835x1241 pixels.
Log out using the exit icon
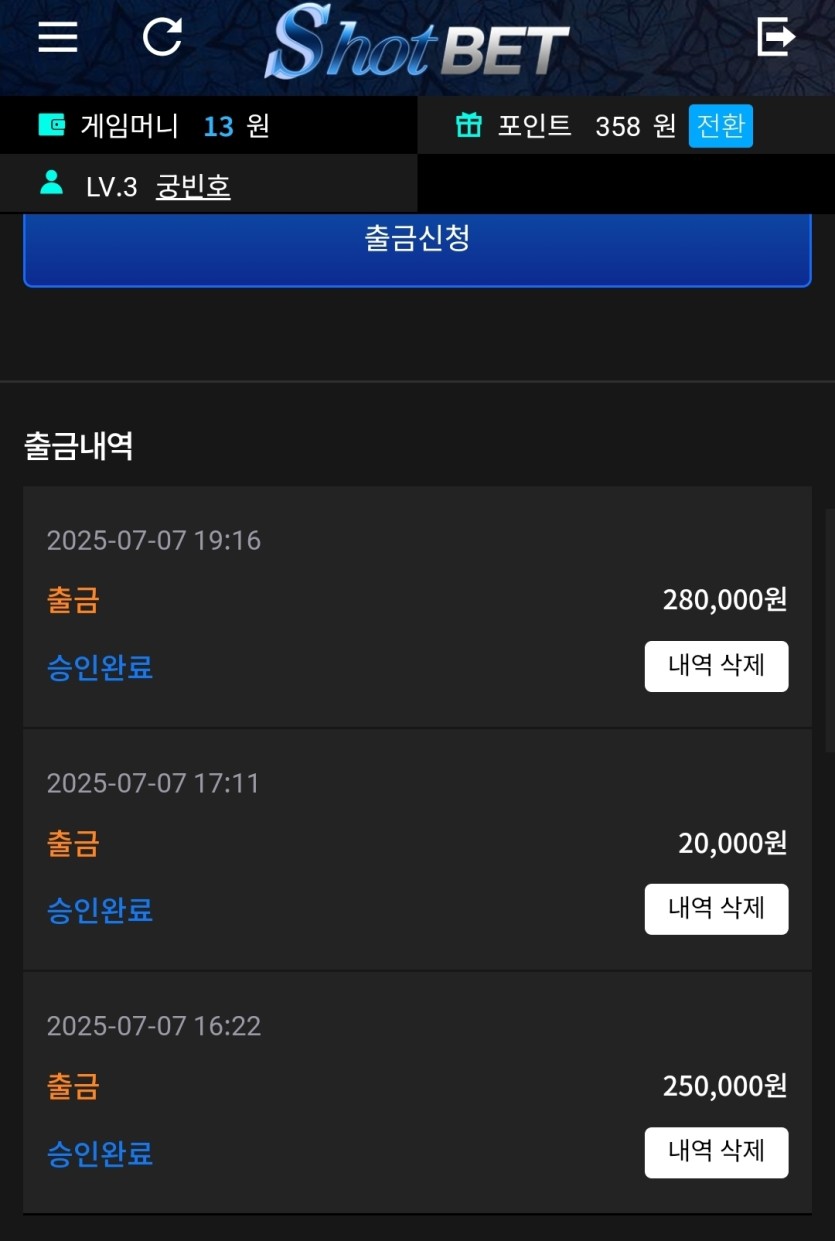(x=775, y=38)
